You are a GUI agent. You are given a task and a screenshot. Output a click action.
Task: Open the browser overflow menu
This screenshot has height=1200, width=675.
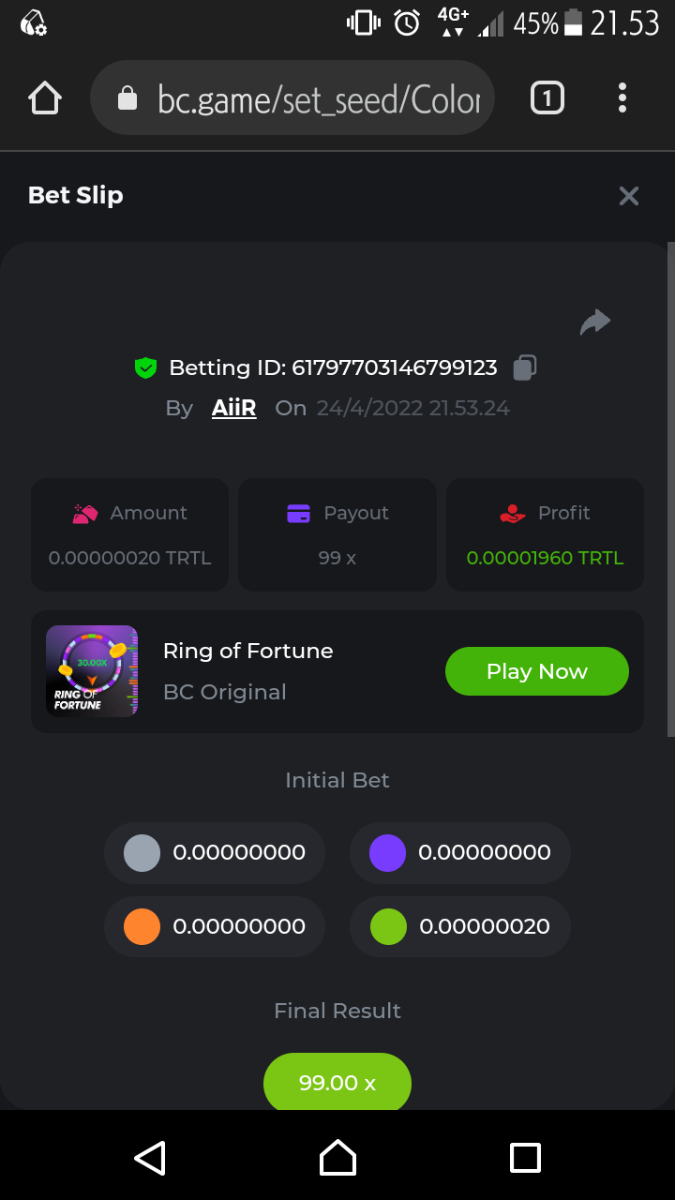pyautogui.click(x=622, y=98)
